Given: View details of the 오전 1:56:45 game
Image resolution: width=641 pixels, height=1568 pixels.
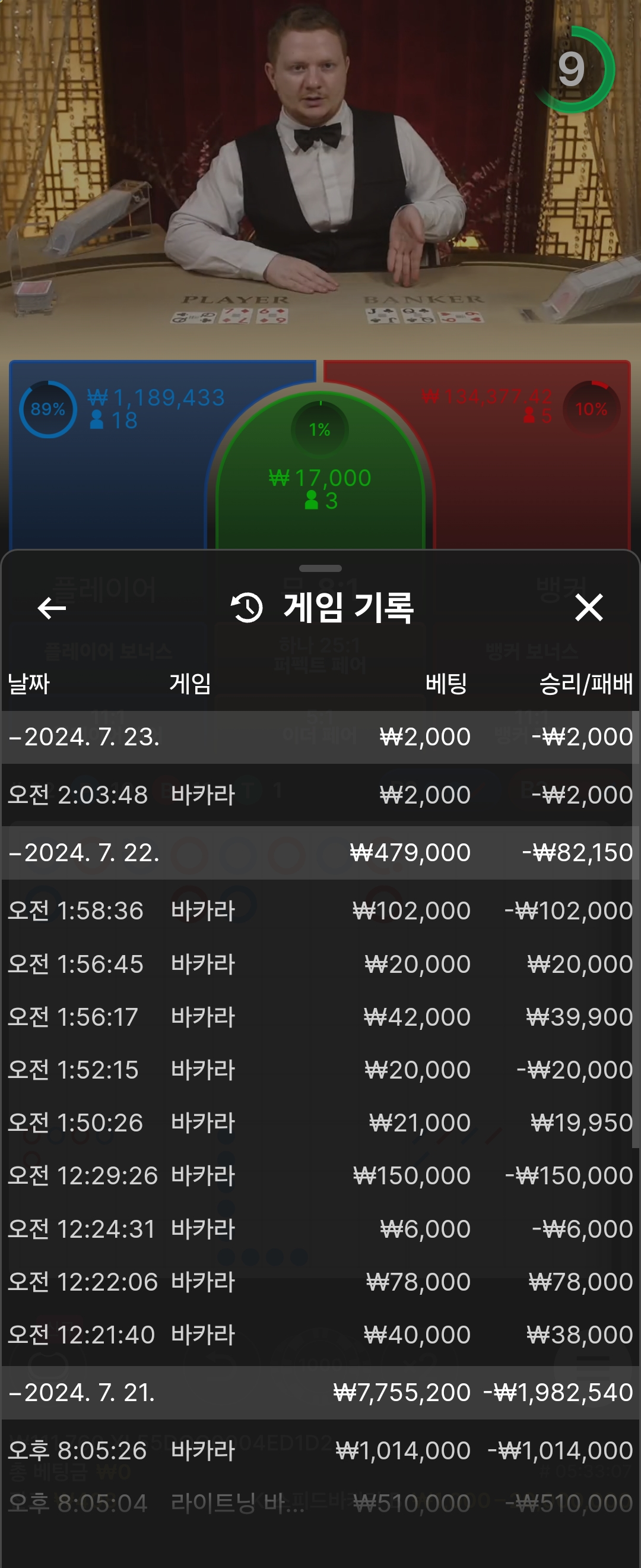Looking at the screenshot, I should pyautogui.click(x=320, y=964).
